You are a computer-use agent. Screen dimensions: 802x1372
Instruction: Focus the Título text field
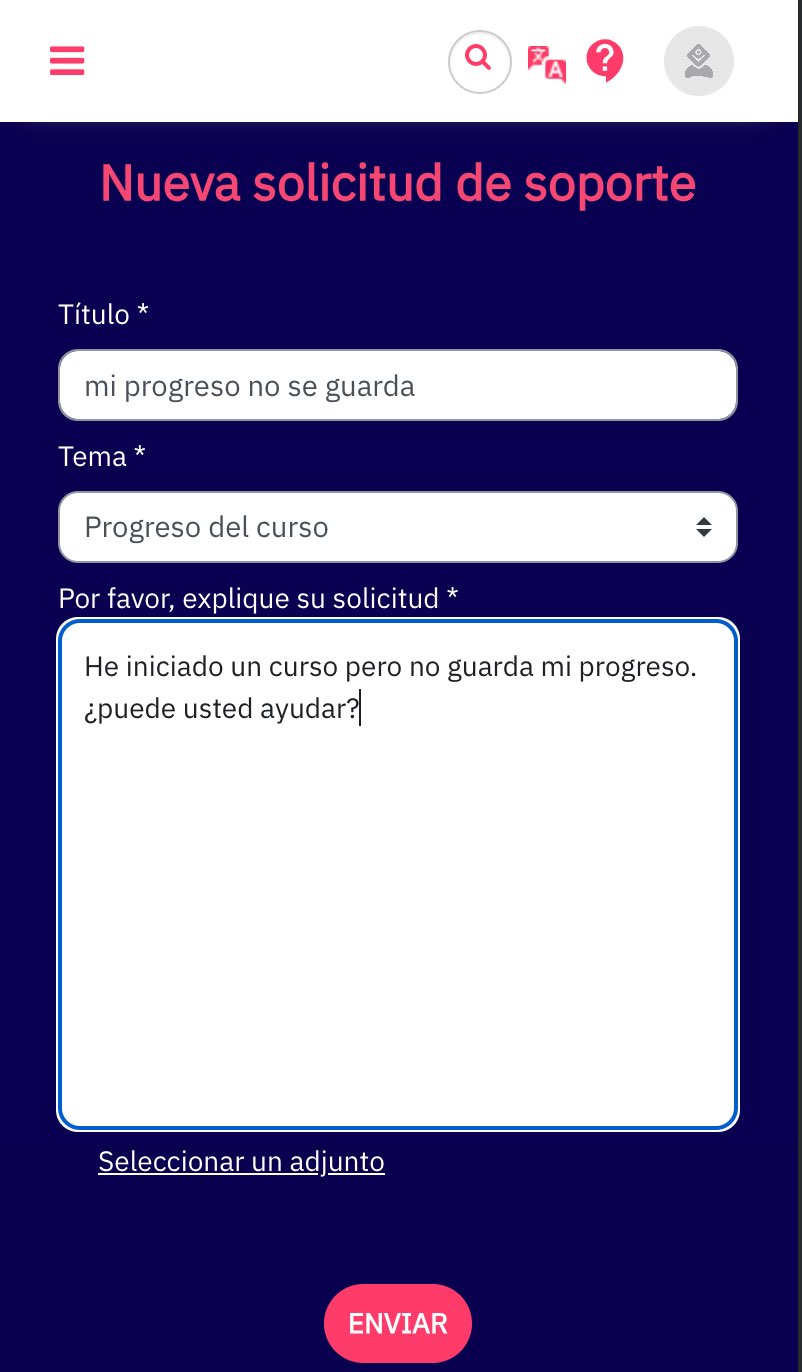pyautogui.click(x=398, y=385)
